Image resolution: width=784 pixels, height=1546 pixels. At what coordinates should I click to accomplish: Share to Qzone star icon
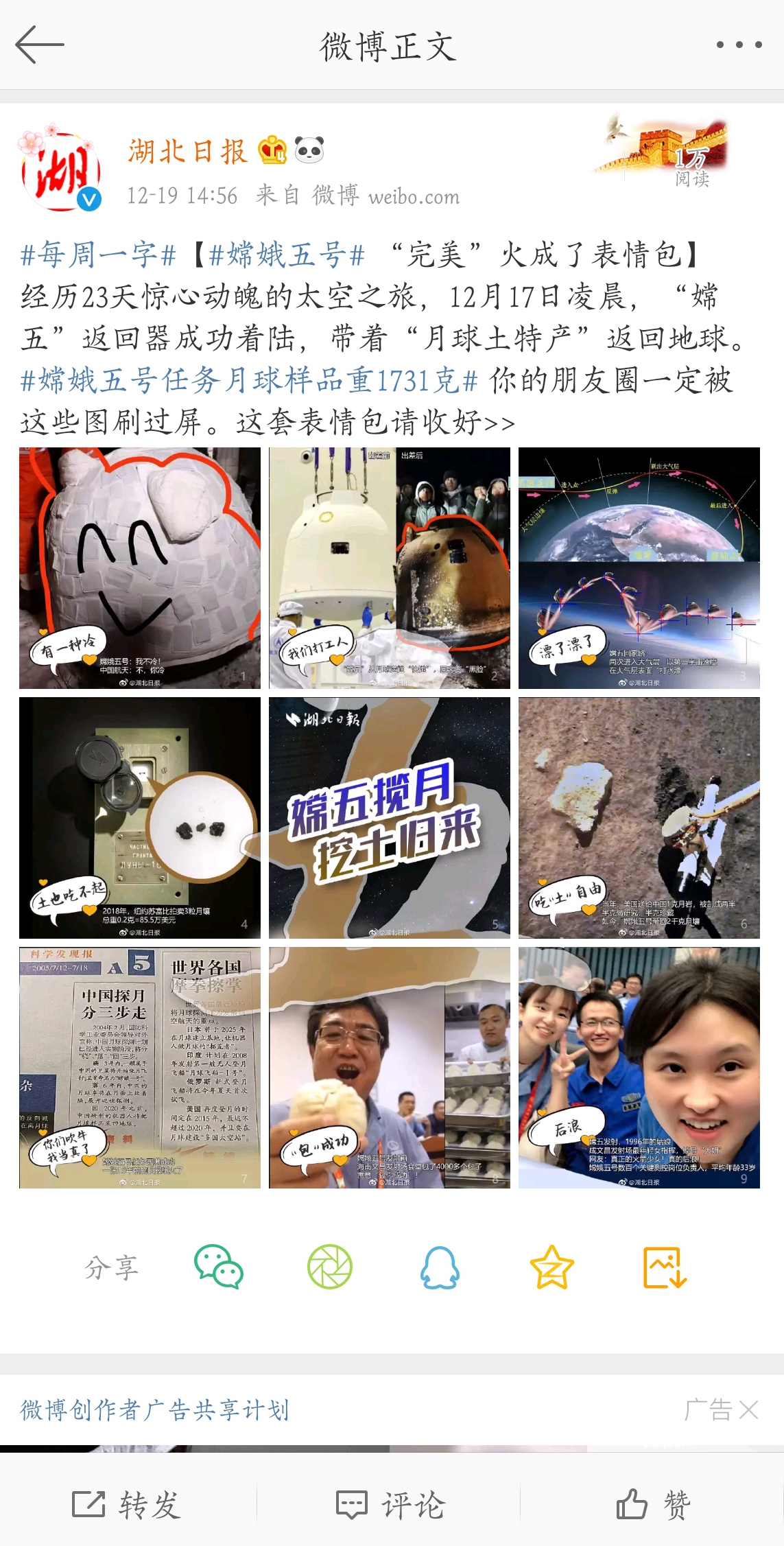551,1267
